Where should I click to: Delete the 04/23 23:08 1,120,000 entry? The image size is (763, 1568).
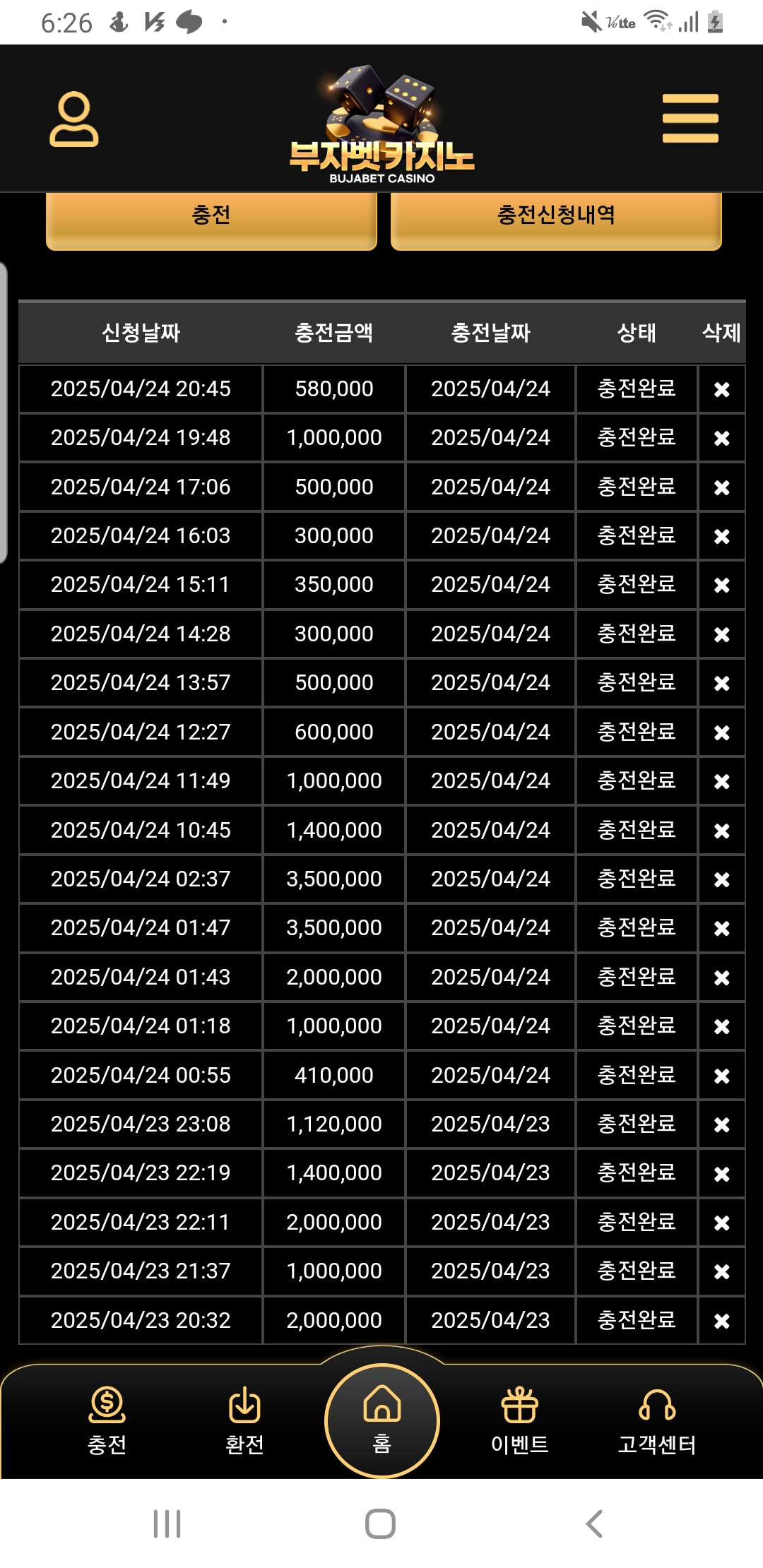point(721,1124)
